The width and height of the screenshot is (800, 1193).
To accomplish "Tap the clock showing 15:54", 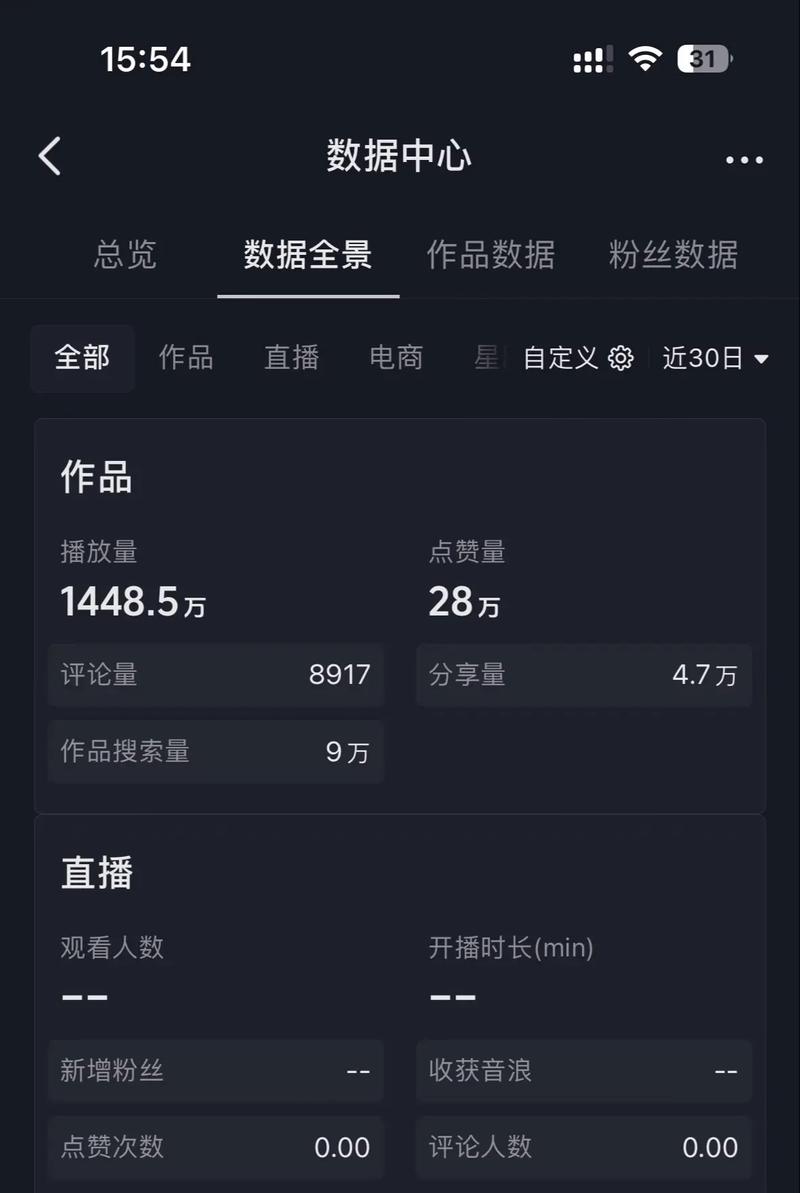I will tap(147, 59).
